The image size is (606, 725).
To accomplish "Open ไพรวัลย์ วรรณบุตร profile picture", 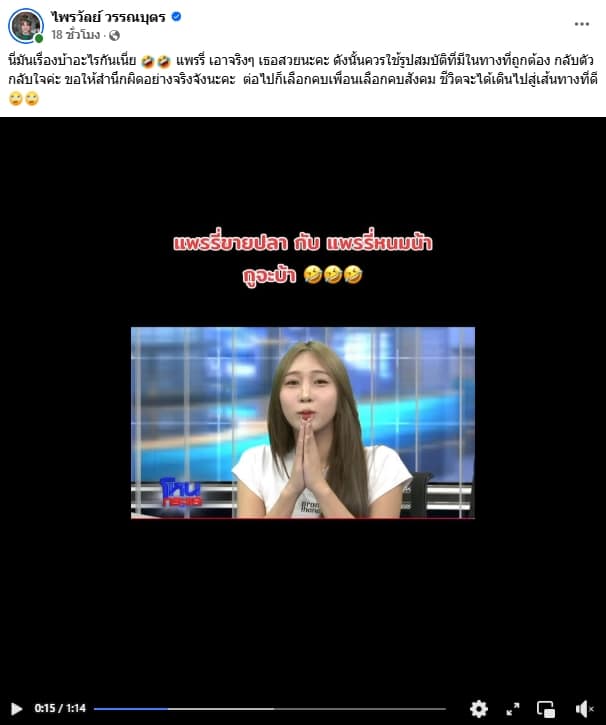I will tap(26, 26).
